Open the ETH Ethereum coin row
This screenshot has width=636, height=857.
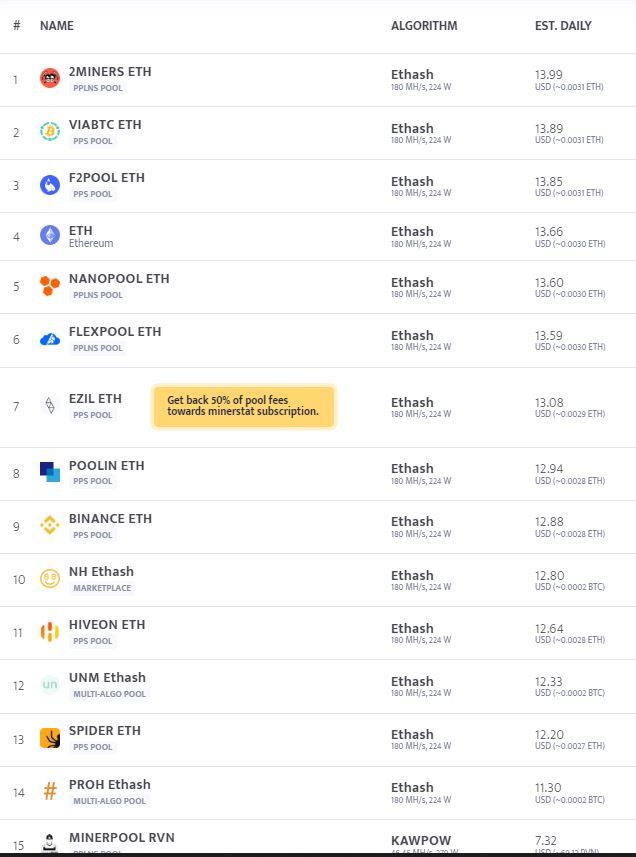81,231
